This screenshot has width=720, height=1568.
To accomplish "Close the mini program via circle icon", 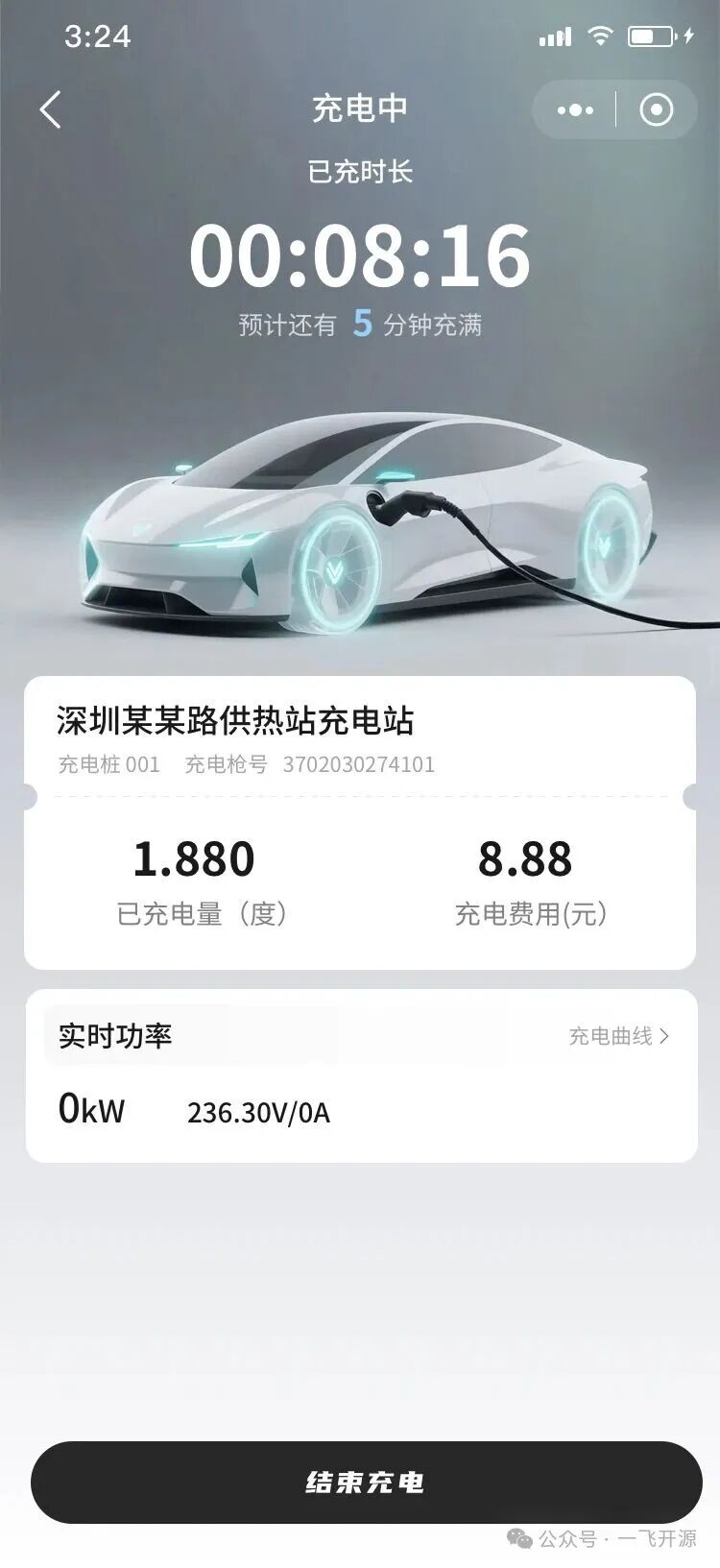I will pyautogui.click(x=657, y=110).
